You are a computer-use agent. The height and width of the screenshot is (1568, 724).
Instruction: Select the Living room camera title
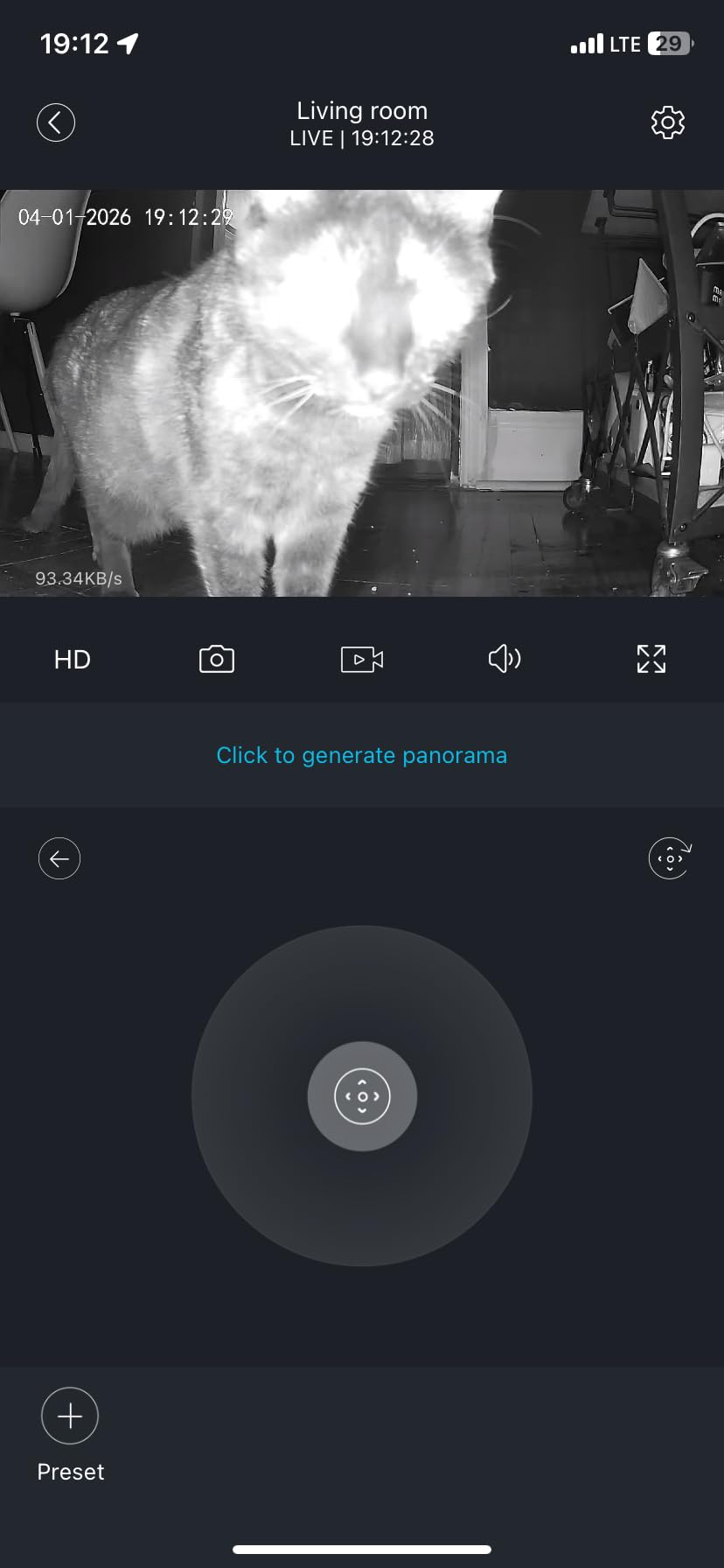[361, 110]
